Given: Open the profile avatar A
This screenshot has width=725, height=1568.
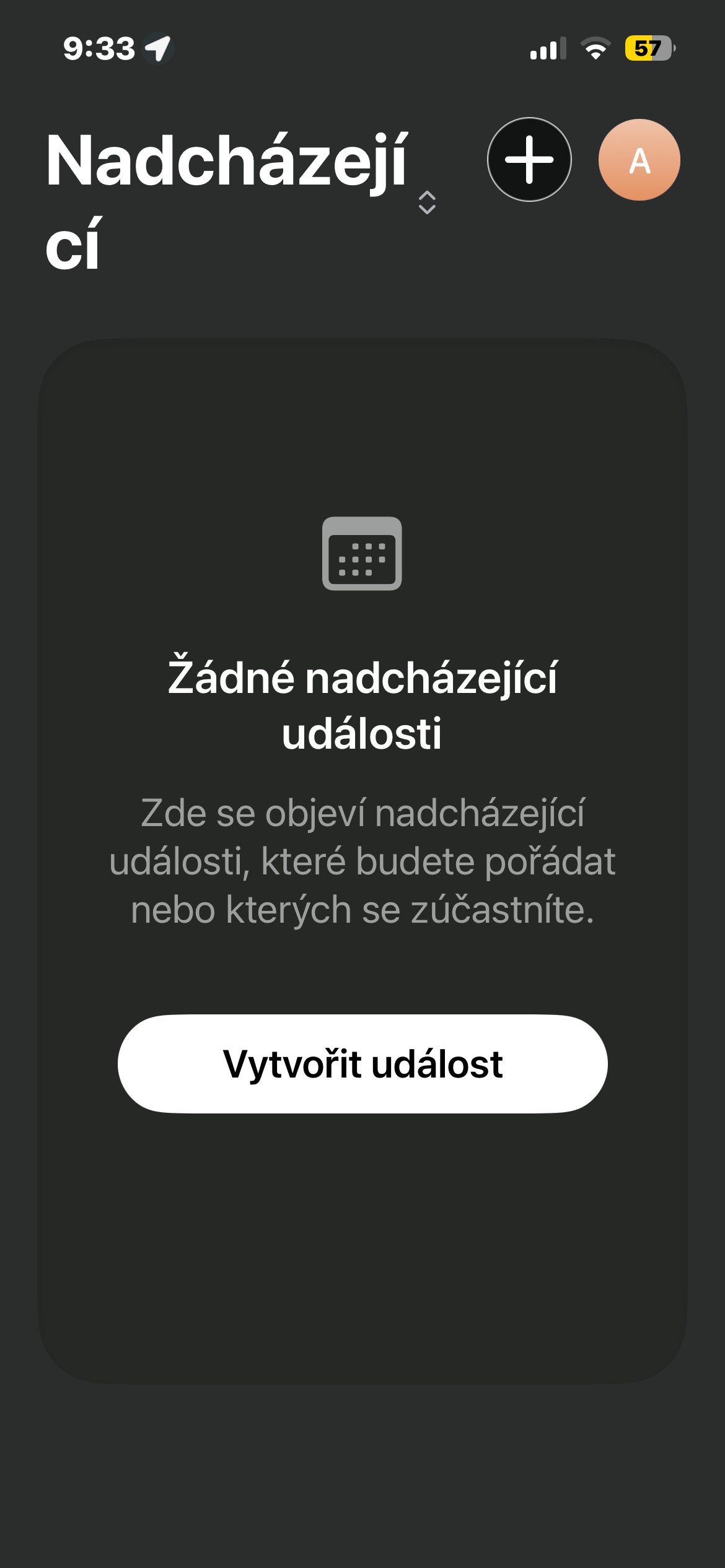Looking at the screenshot, I should [639, 160].
